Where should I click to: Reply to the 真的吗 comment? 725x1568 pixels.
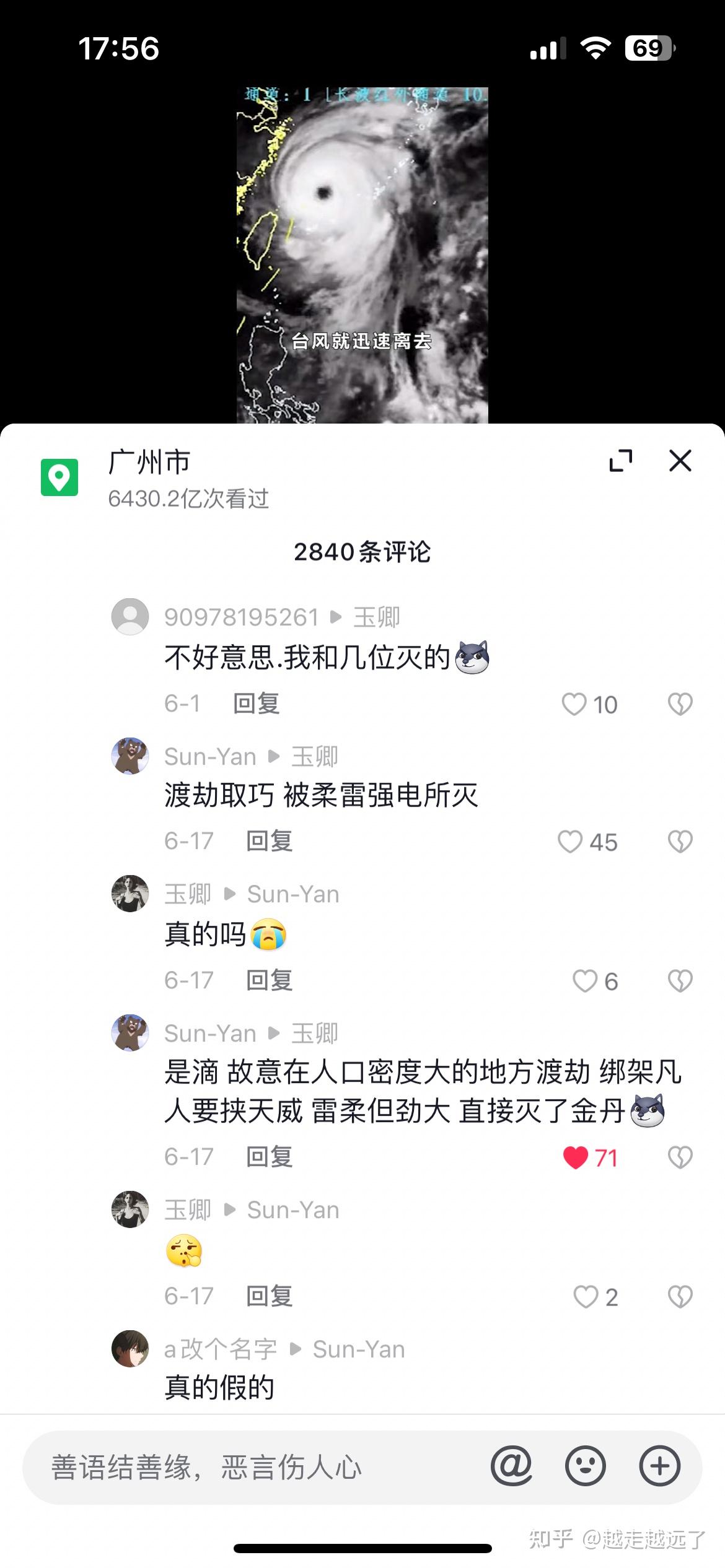(x=270, y=981)
